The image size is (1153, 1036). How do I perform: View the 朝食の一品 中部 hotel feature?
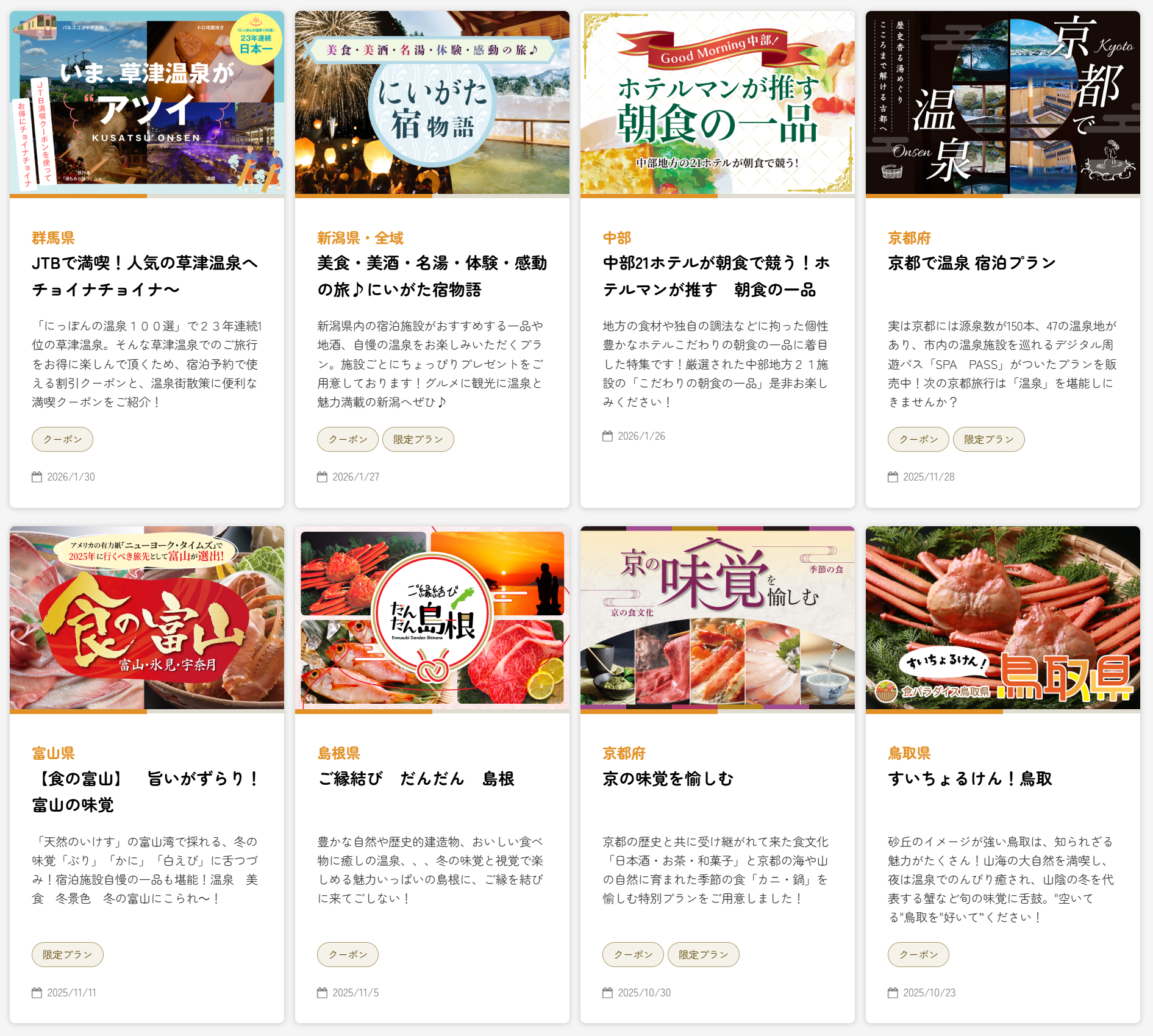716,276
